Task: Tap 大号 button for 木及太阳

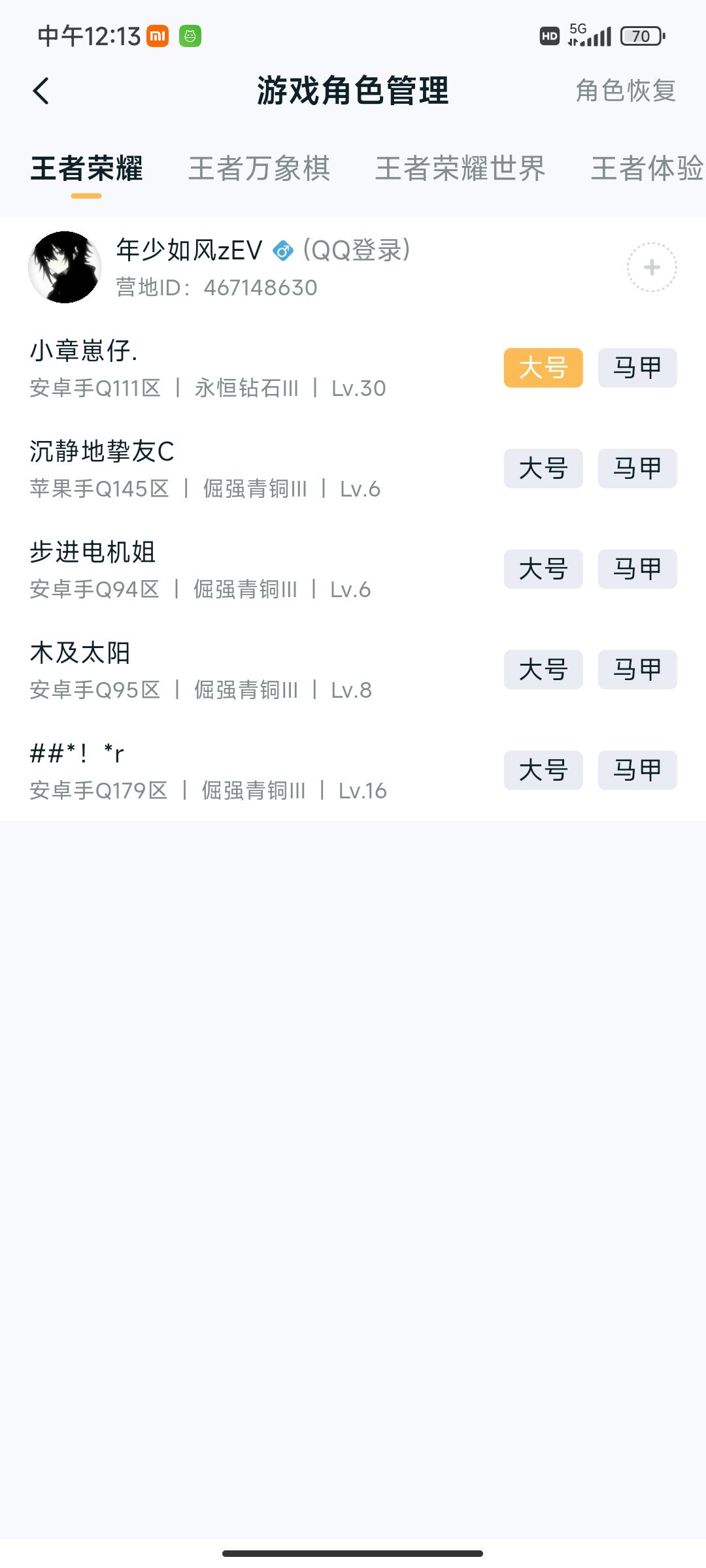Action: [x=543, y=670]
